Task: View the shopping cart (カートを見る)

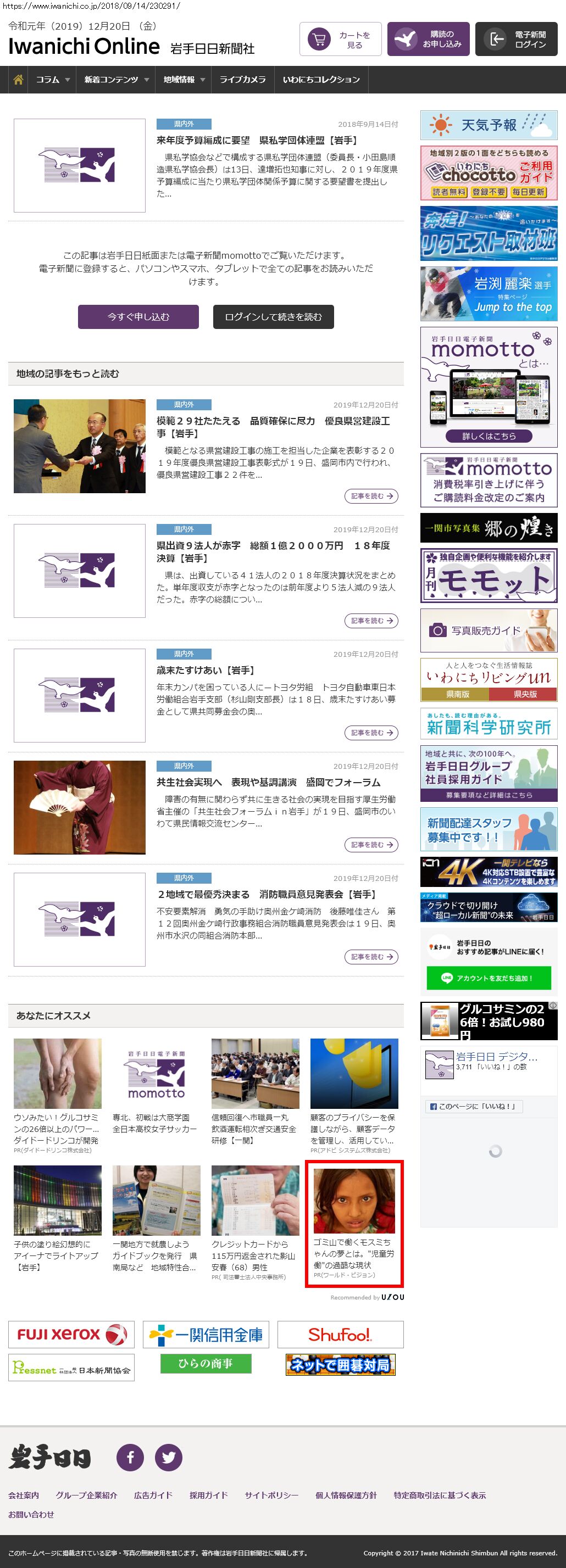Action: coord(341,40)
